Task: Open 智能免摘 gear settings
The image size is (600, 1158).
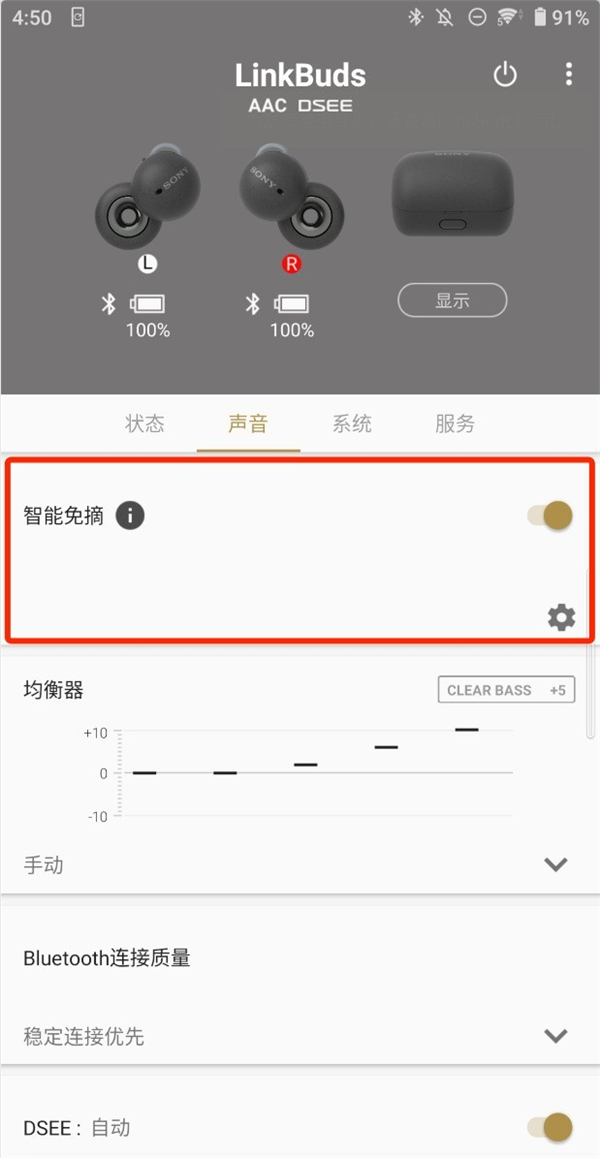Action: point(561,618)
